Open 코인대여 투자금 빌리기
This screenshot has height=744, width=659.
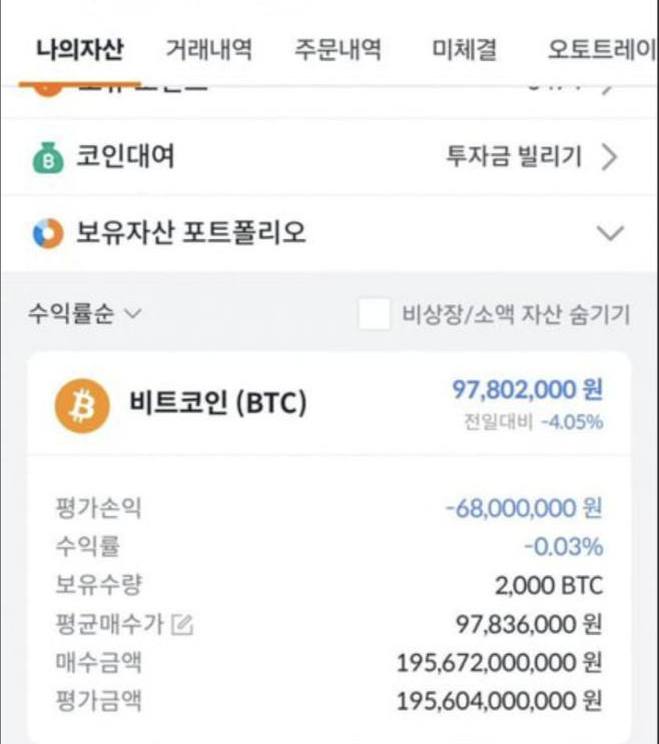pos(531,157)
